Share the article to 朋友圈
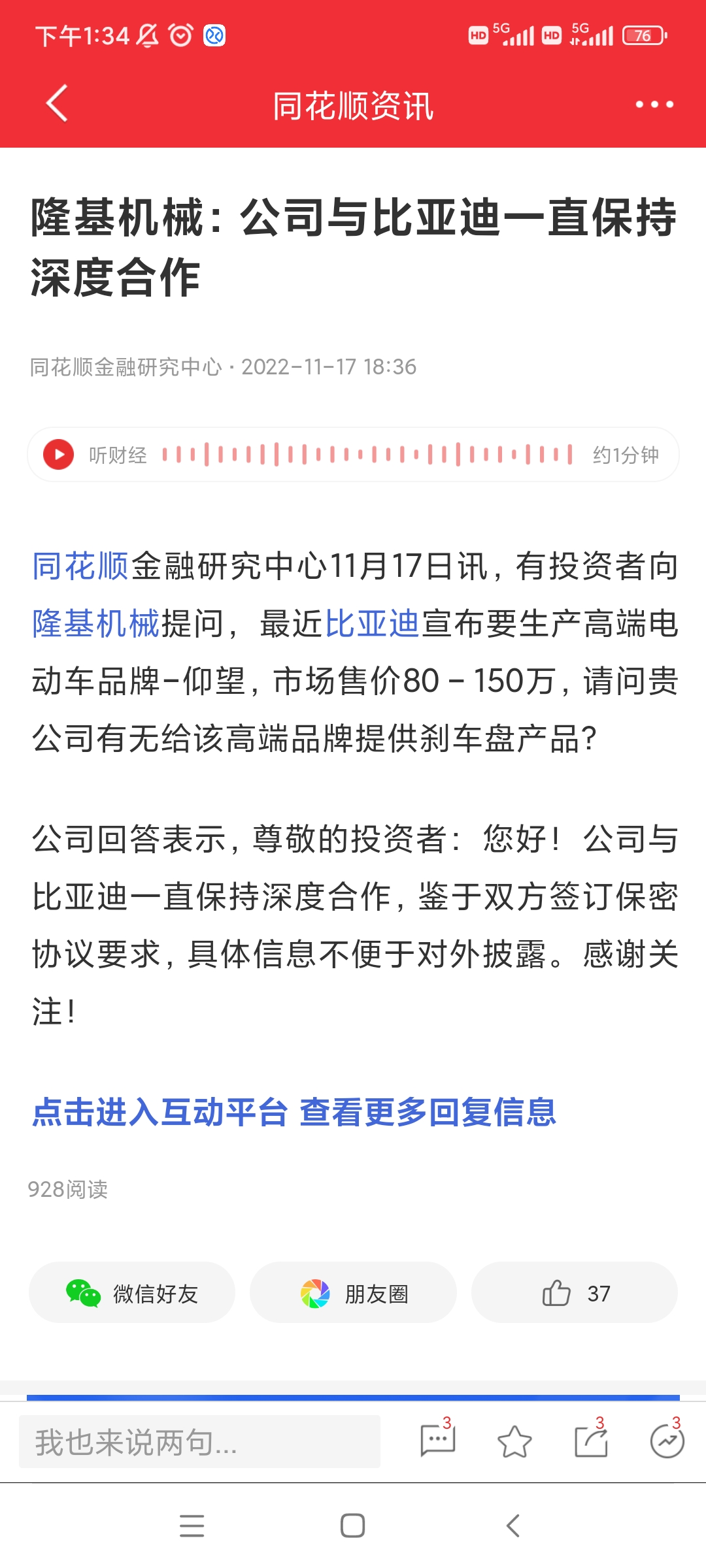This screenshot has height=1568, width=706. [x=353, y=1294]
